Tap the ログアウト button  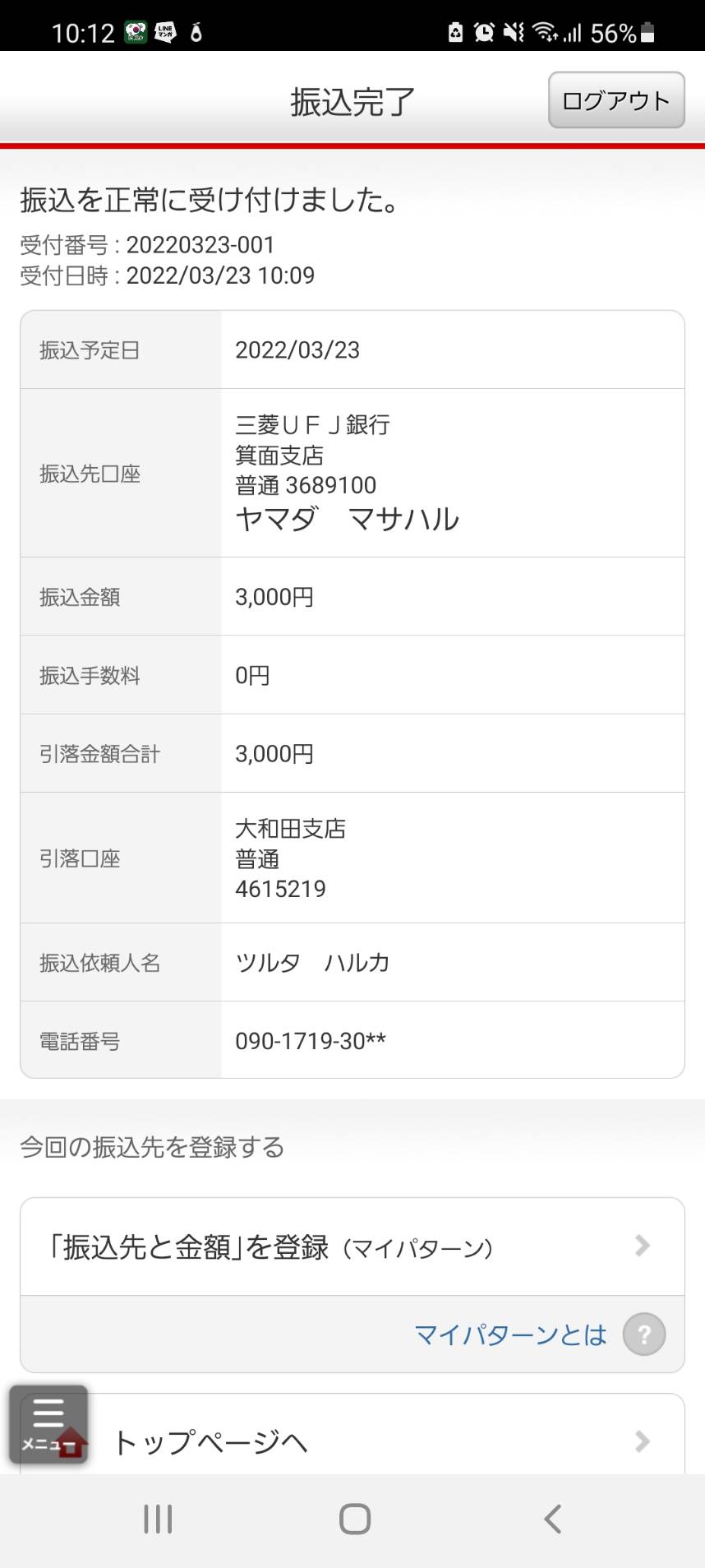pyautogui.click(x=616, y=100)
